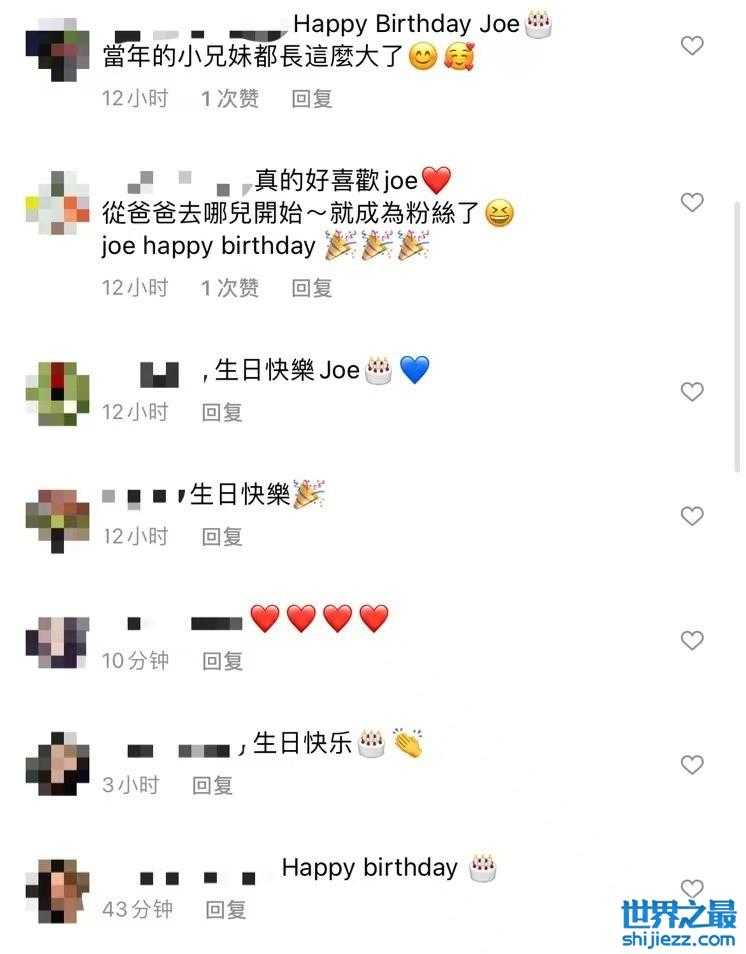Like the four red hearts comment
The image size is (746, 954).
(x=692, y=640)
